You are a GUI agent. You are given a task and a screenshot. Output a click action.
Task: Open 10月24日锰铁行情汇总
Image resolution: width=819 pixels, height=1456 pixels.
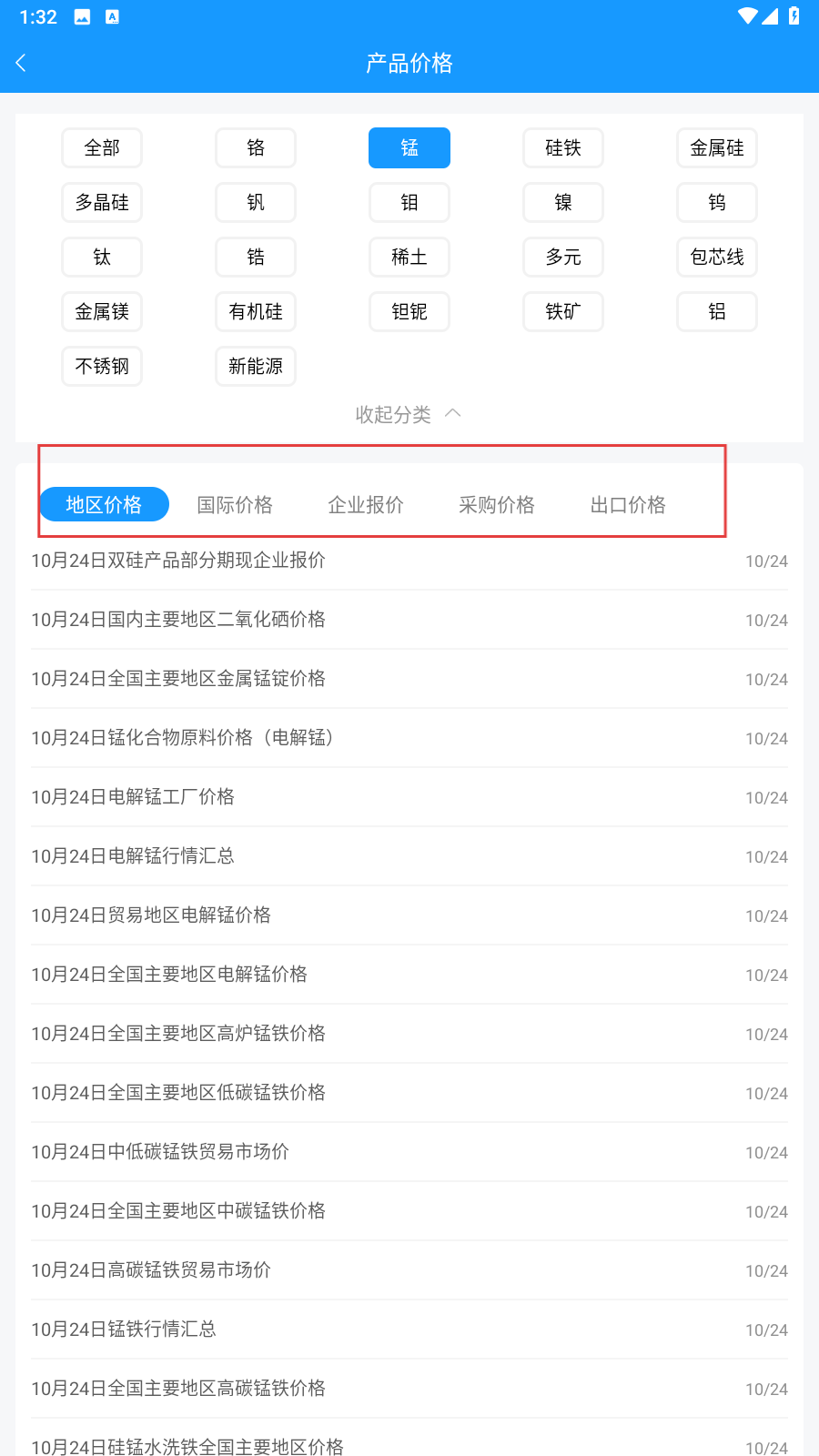click(x=409, y=1330)
